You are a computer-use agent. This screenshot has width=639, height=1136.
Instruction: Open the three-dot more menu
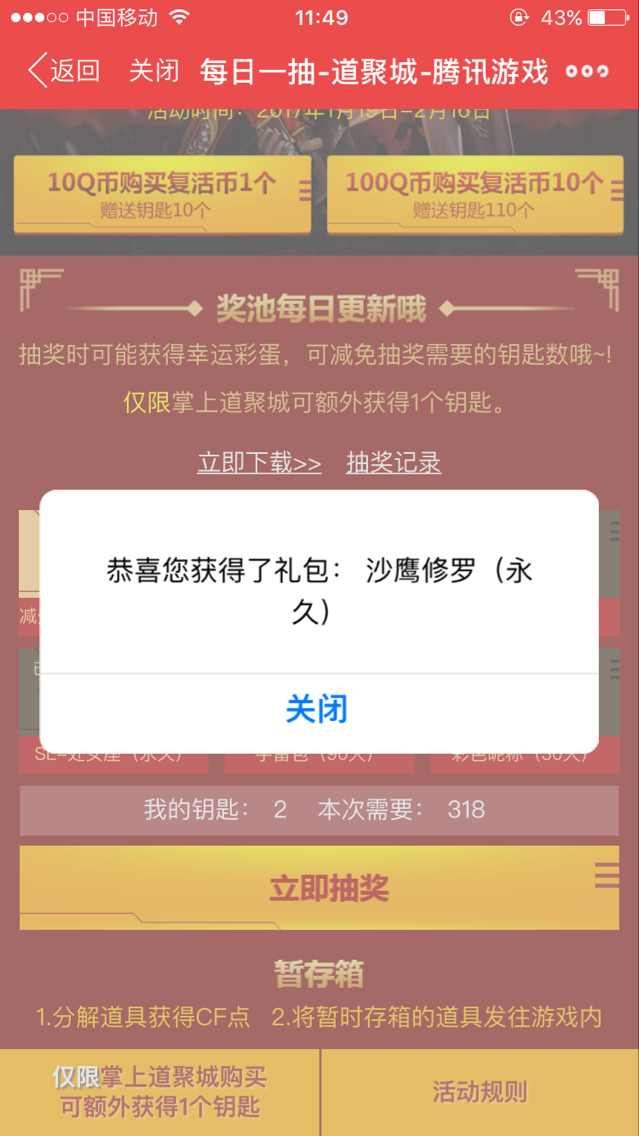587,72
